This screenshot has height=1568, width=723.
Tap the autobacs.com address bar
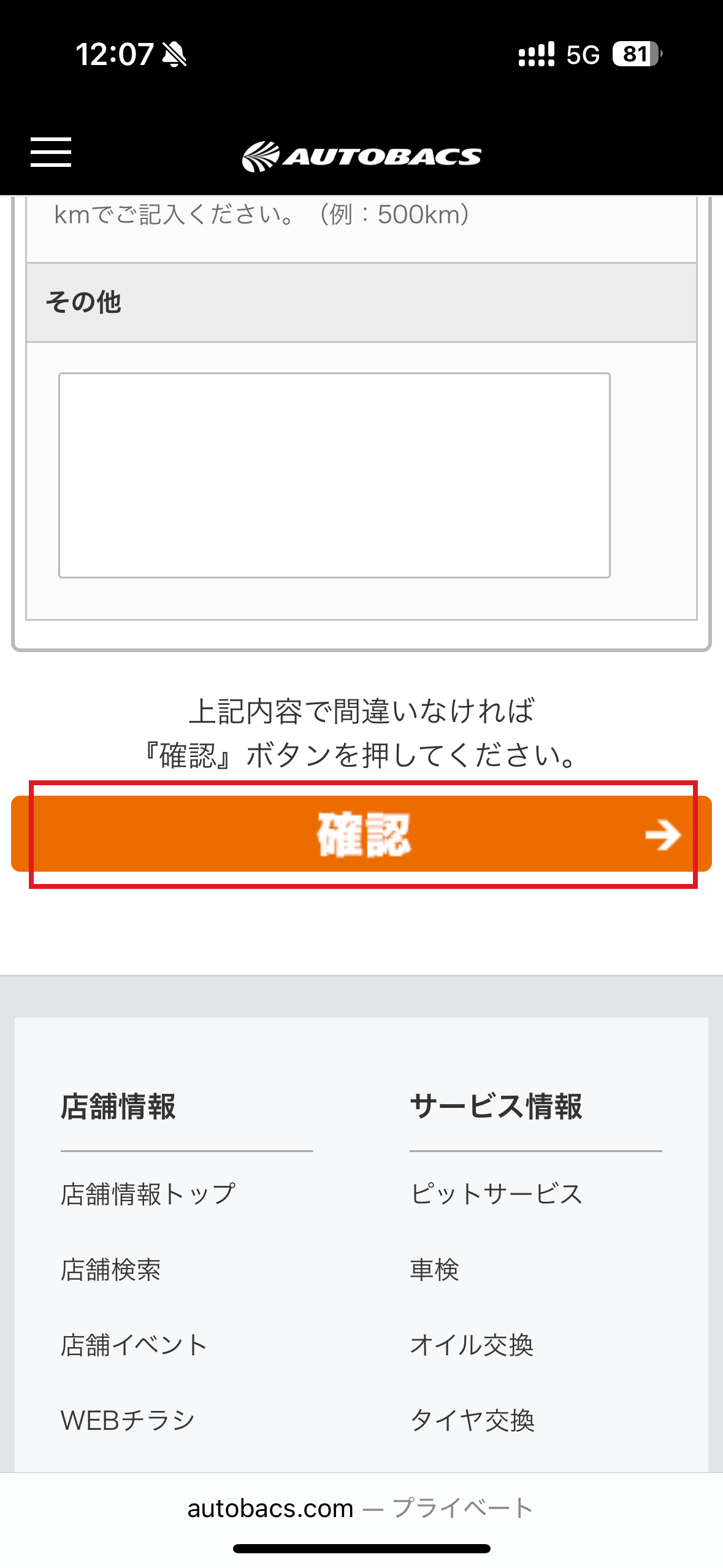(x=361, y=1508)
